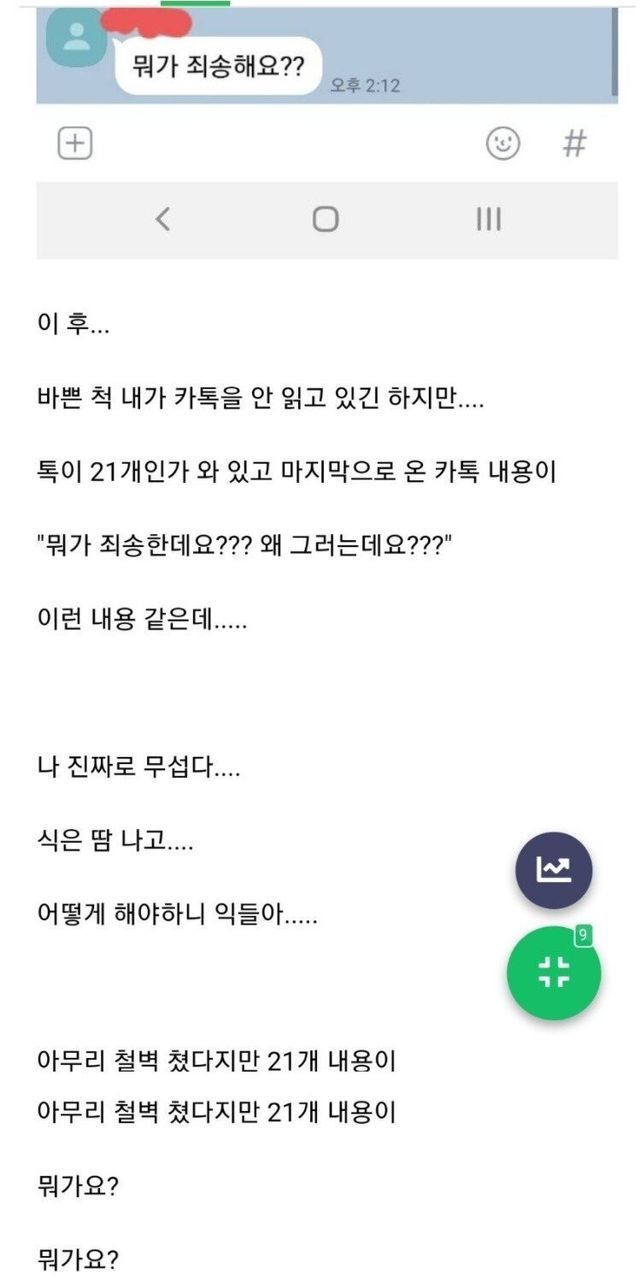Tap the green collapse button with badge 9
The width and height of the screenshot is (640, 1280).
click(x=554, y=972)
